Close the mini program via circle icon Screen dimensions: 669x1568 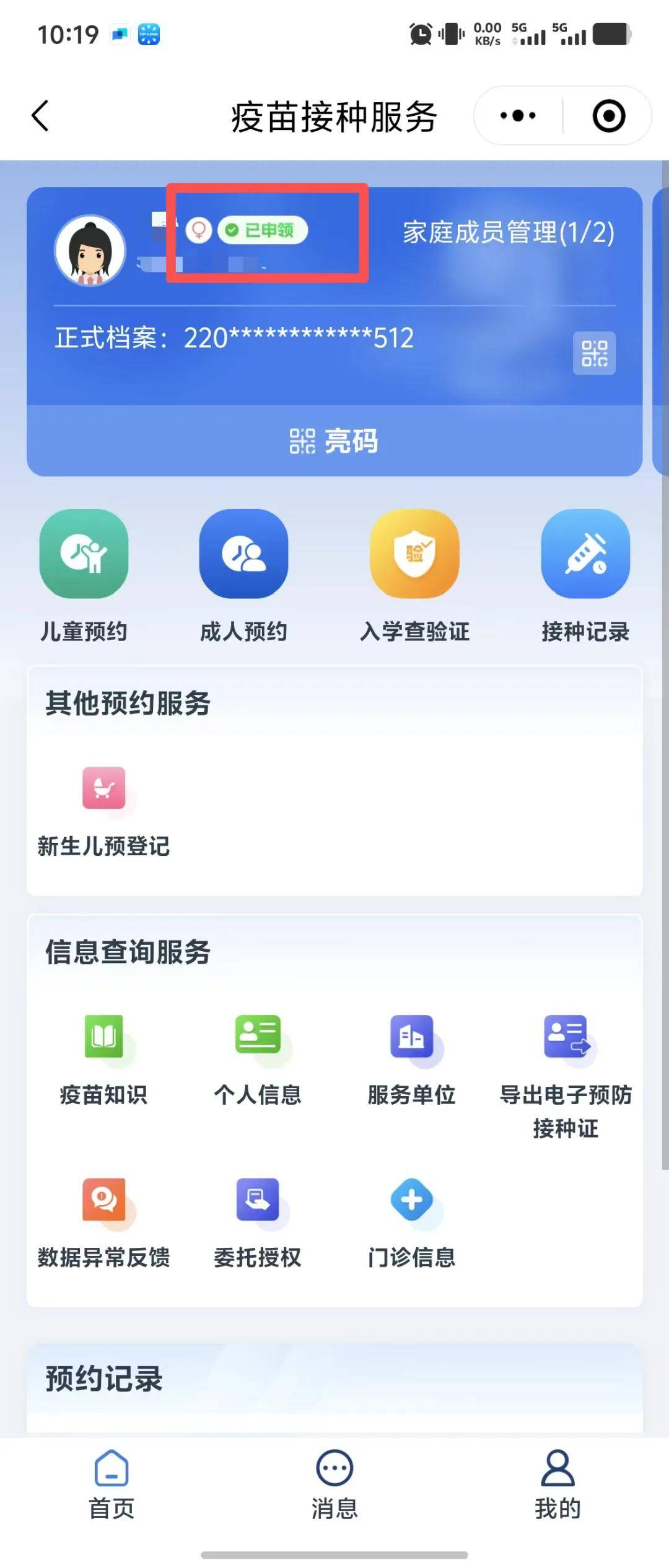click(x=608, y=116)
